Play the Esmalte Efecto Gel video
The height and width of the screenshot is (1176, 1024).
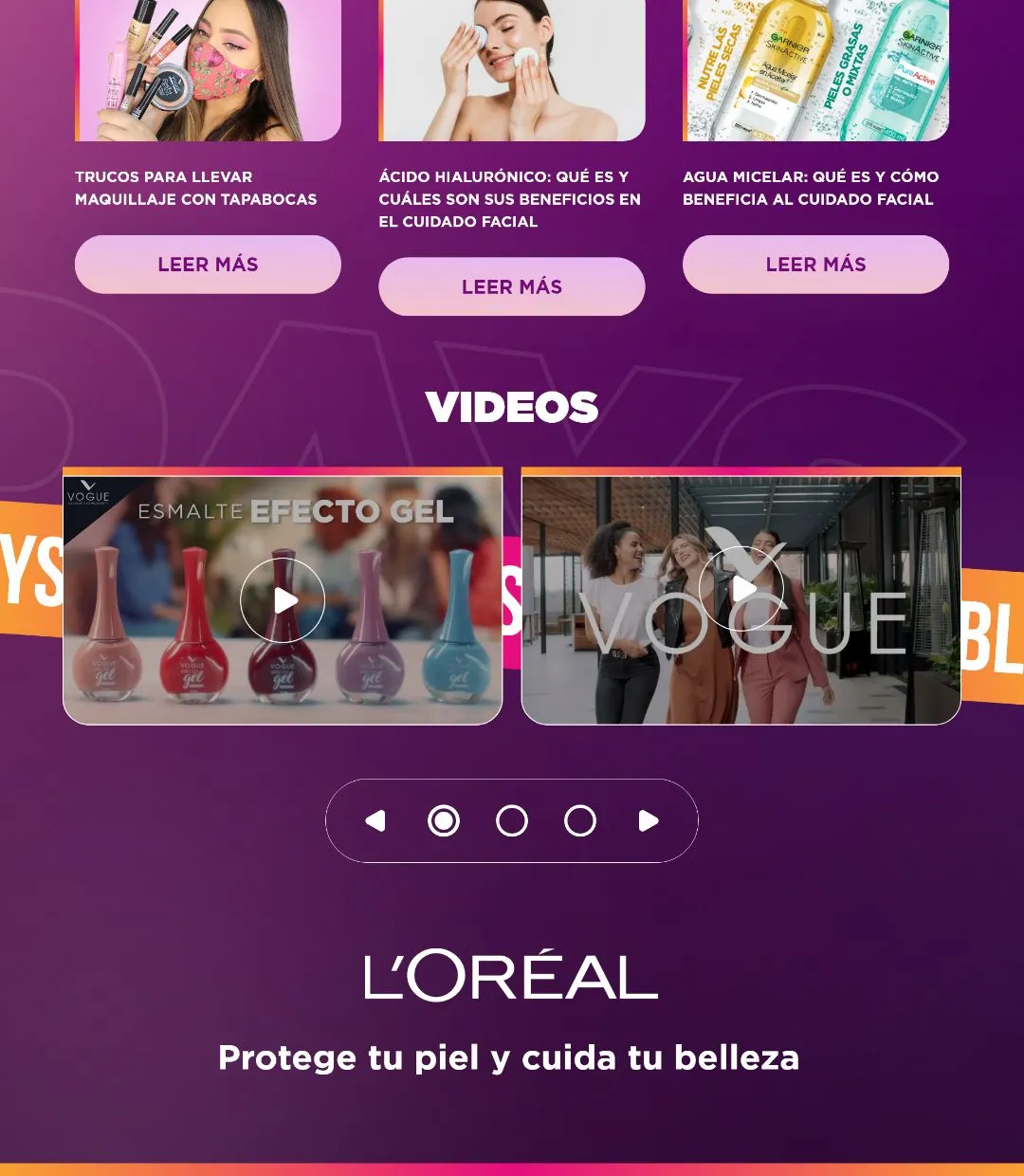[283, 600]
